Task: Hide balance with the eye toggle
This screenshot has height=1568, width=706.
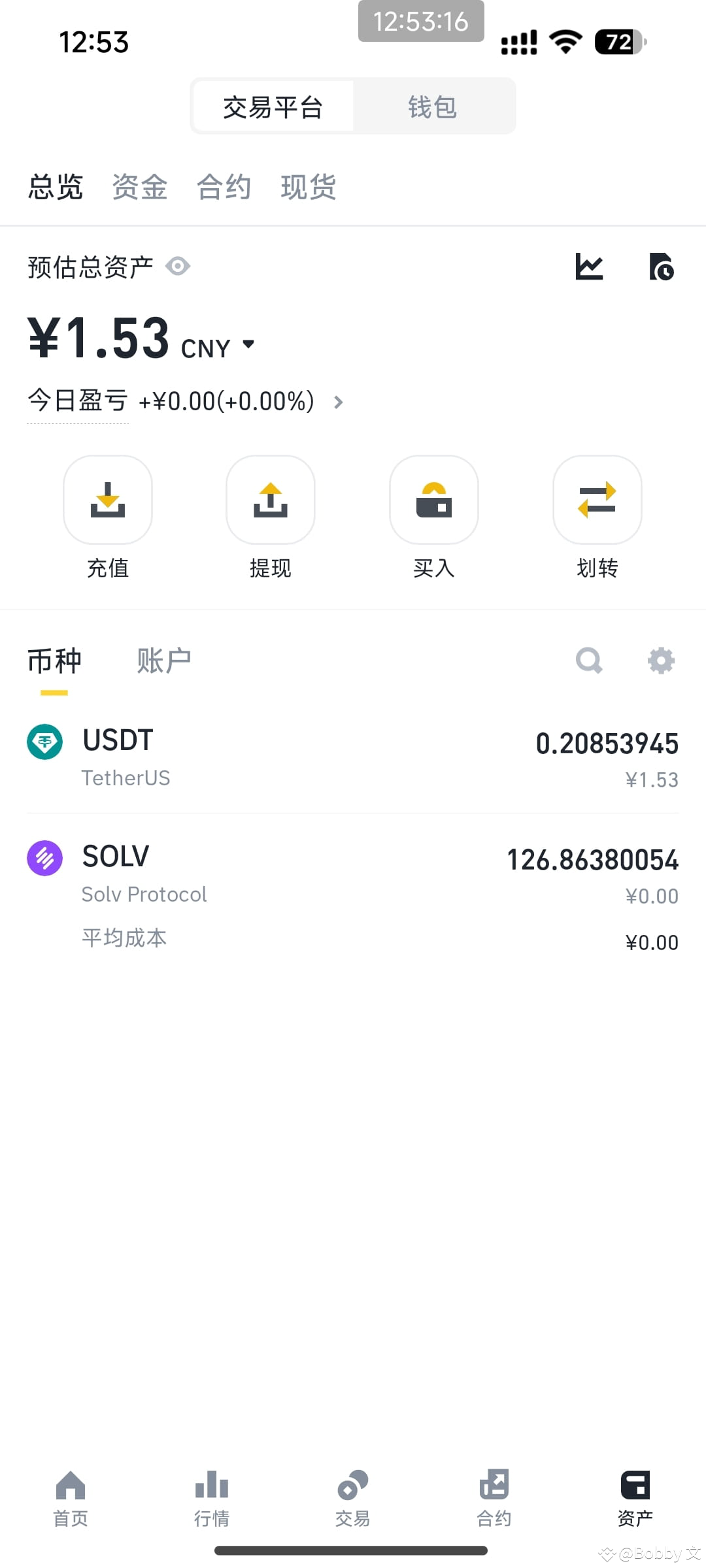Action: [x=177, y=266]
